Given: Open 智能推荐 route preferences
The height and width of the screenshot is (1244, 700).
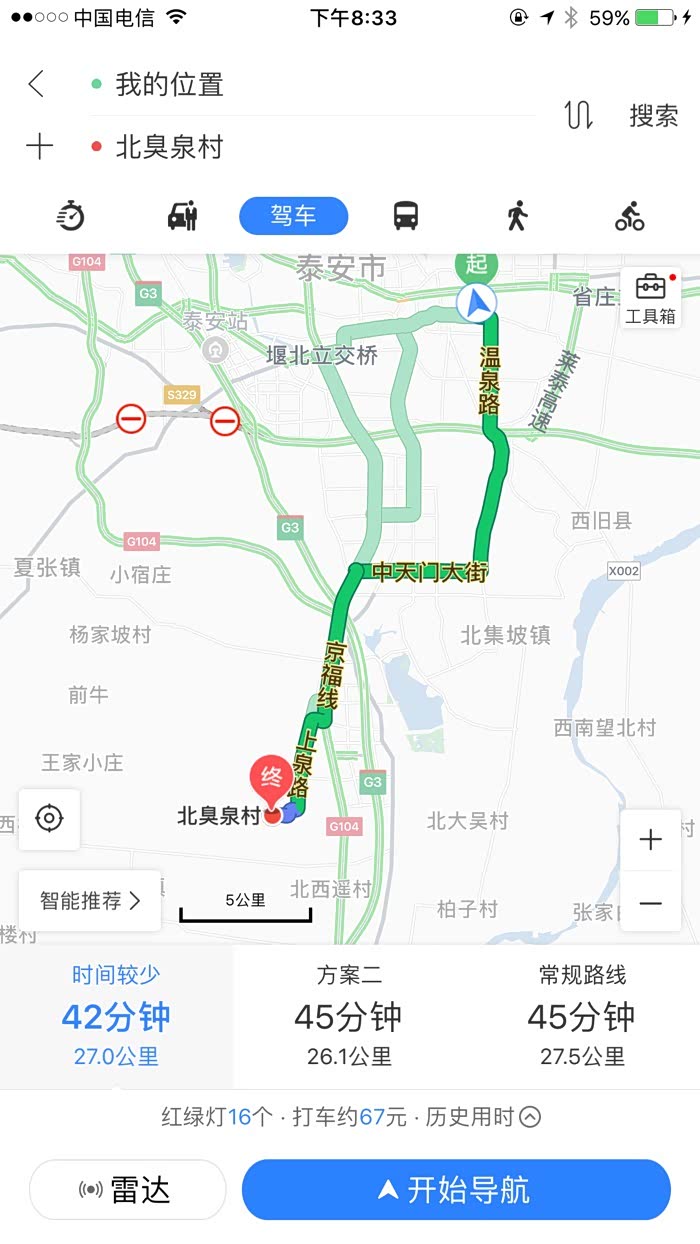Looking at the screenshot, I should (91, 900).
